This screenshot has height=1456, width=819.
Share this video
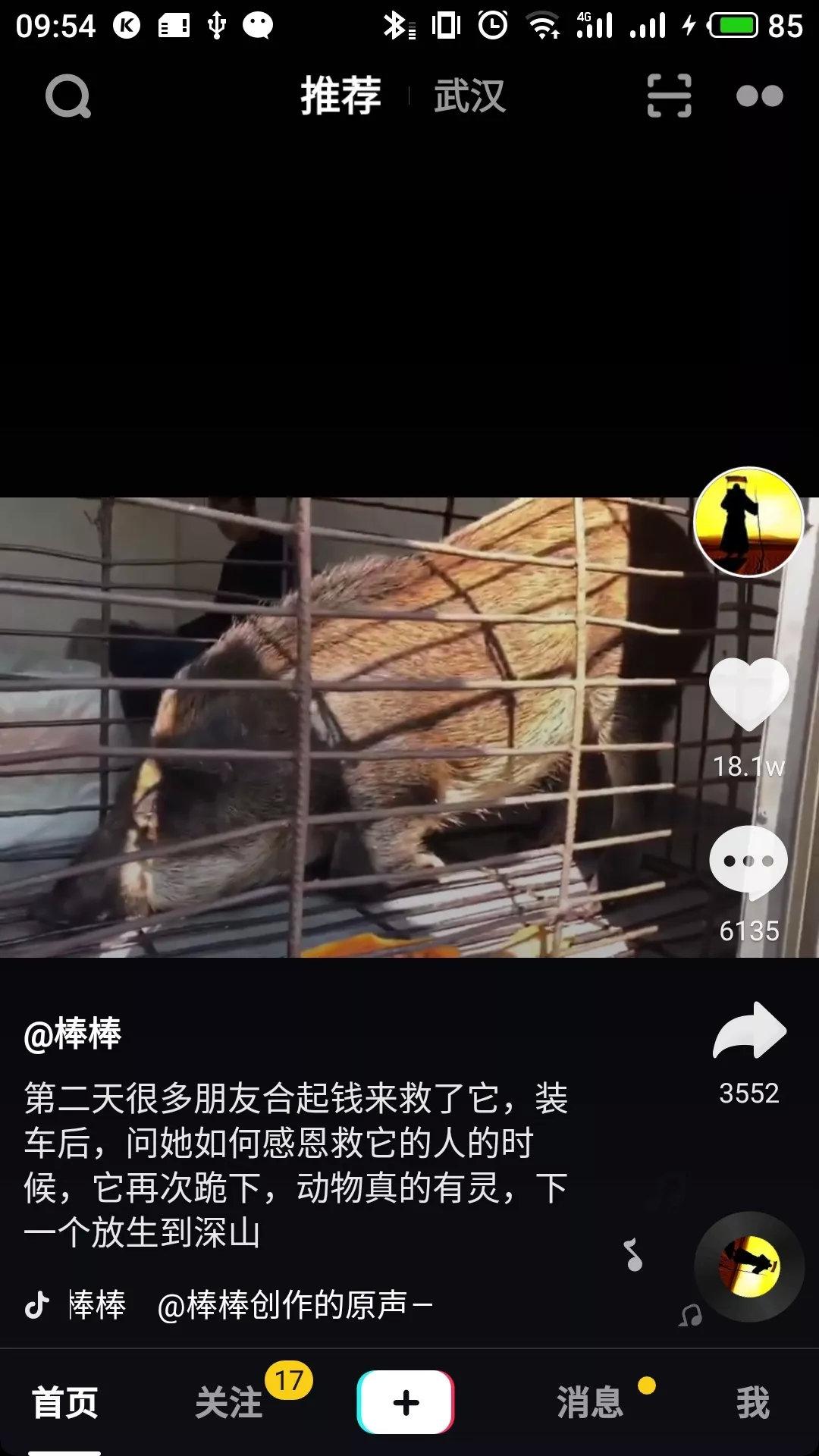point(749,1031)
